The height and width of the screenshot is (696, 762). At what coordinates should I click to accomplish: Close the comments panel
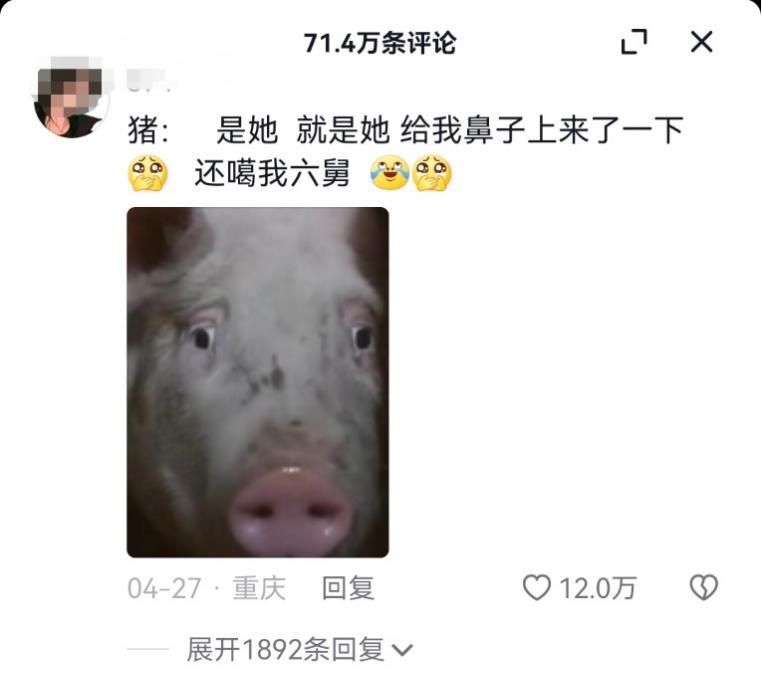pyautogui.click(x=702, y=42)
